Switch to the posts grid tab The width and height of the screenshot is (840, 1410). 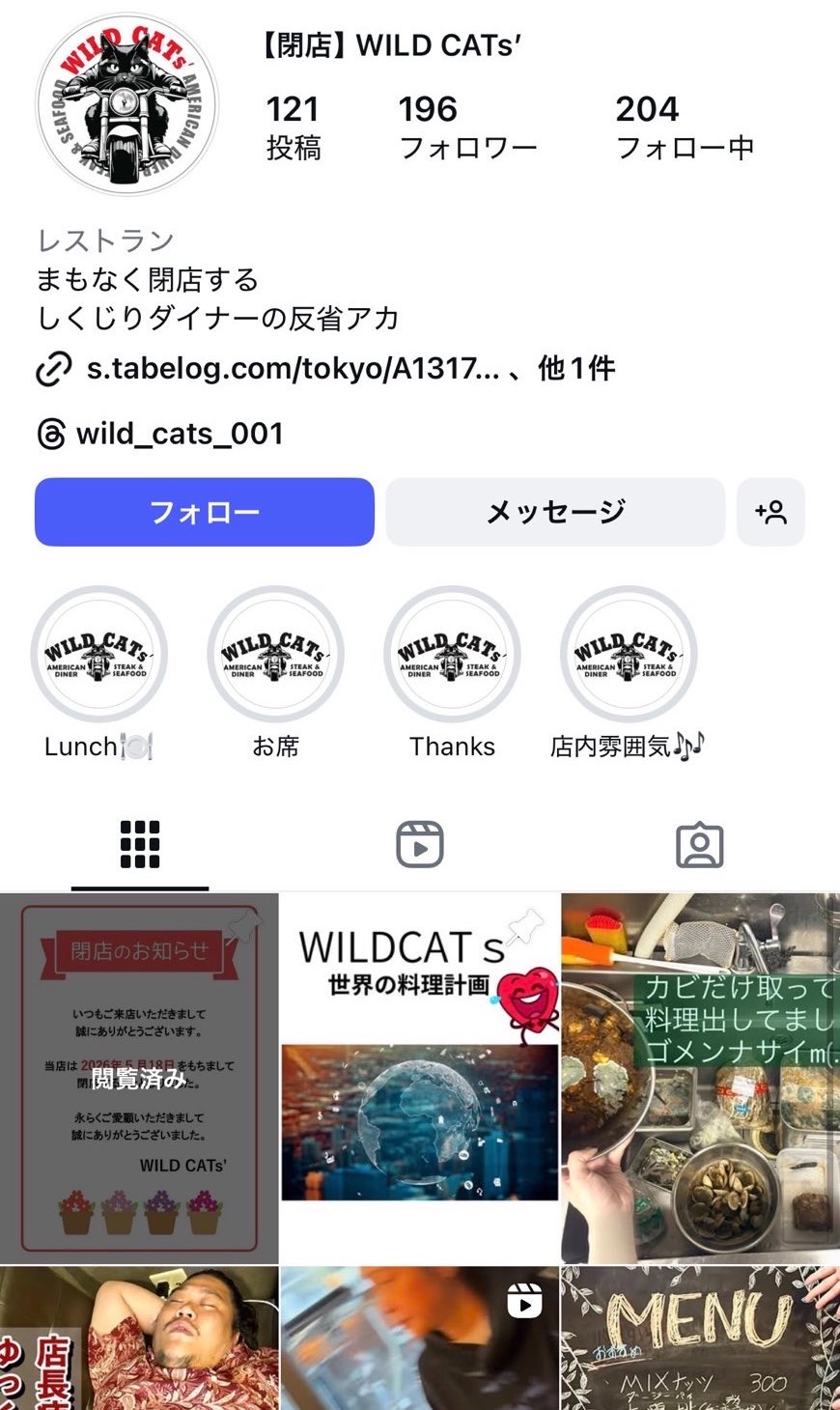[140, 845]
